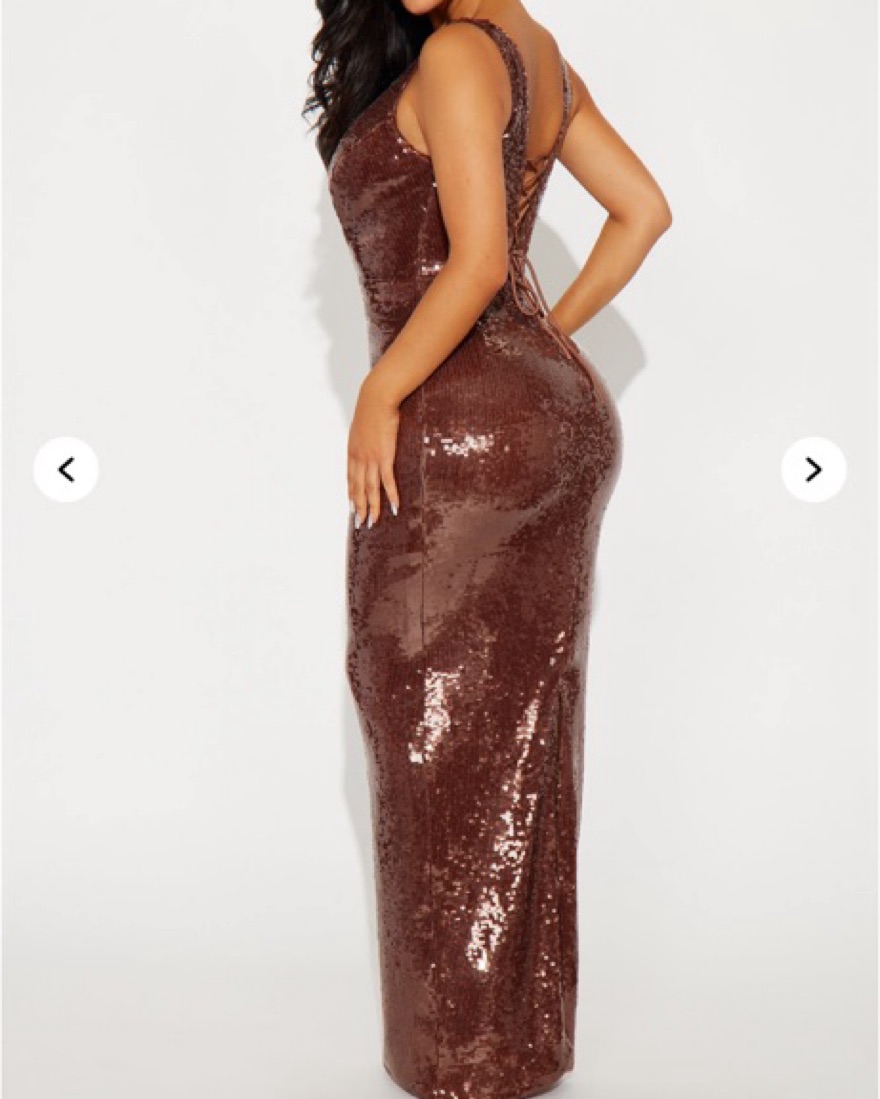Show the next product photo
The image size is (880, 1099).
pos(813,469)
